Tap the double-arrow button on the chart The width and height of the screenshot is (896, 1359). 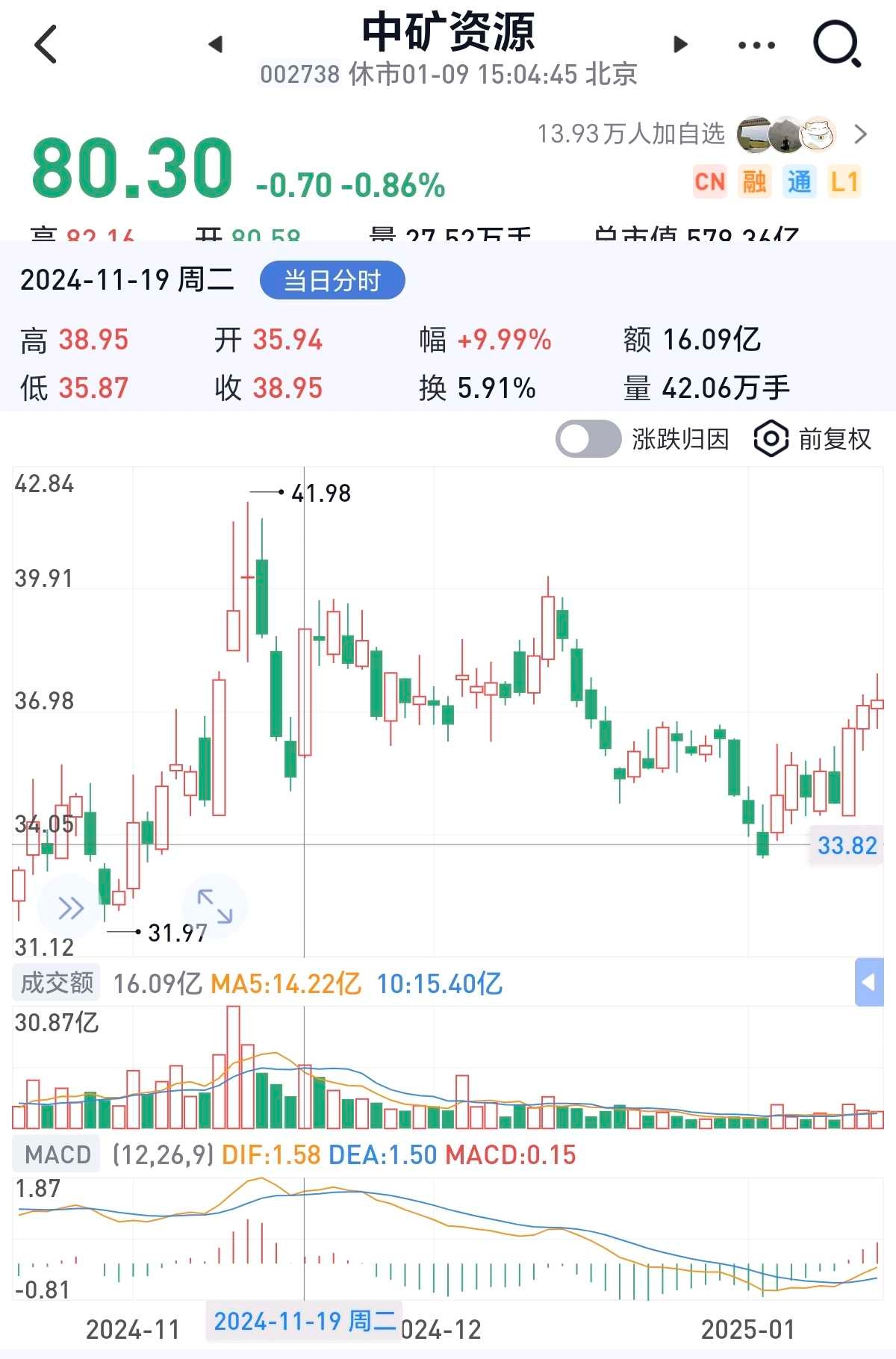pyautogui.click(x=70, y=908)
